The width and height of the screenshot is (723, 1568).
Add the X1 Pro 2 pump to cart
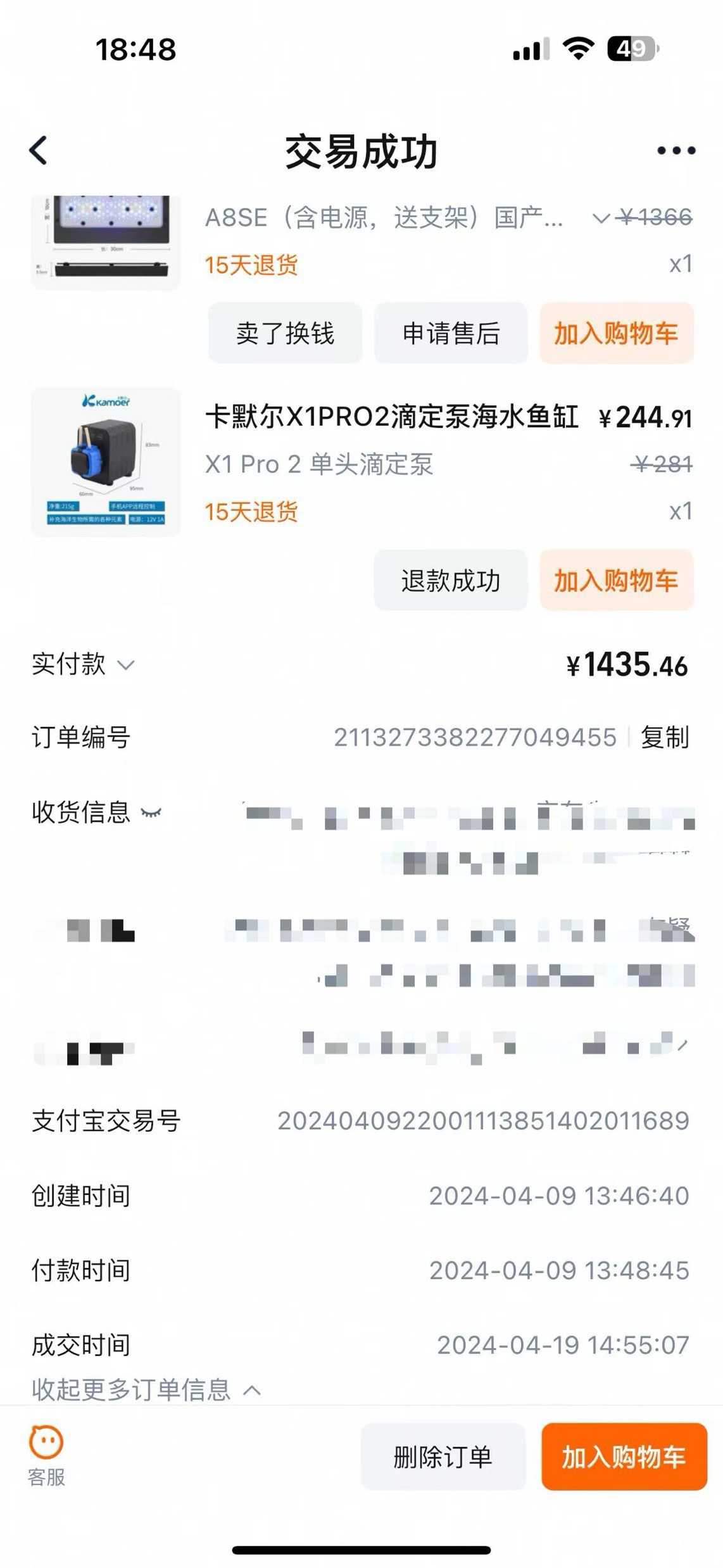(616, 580)
